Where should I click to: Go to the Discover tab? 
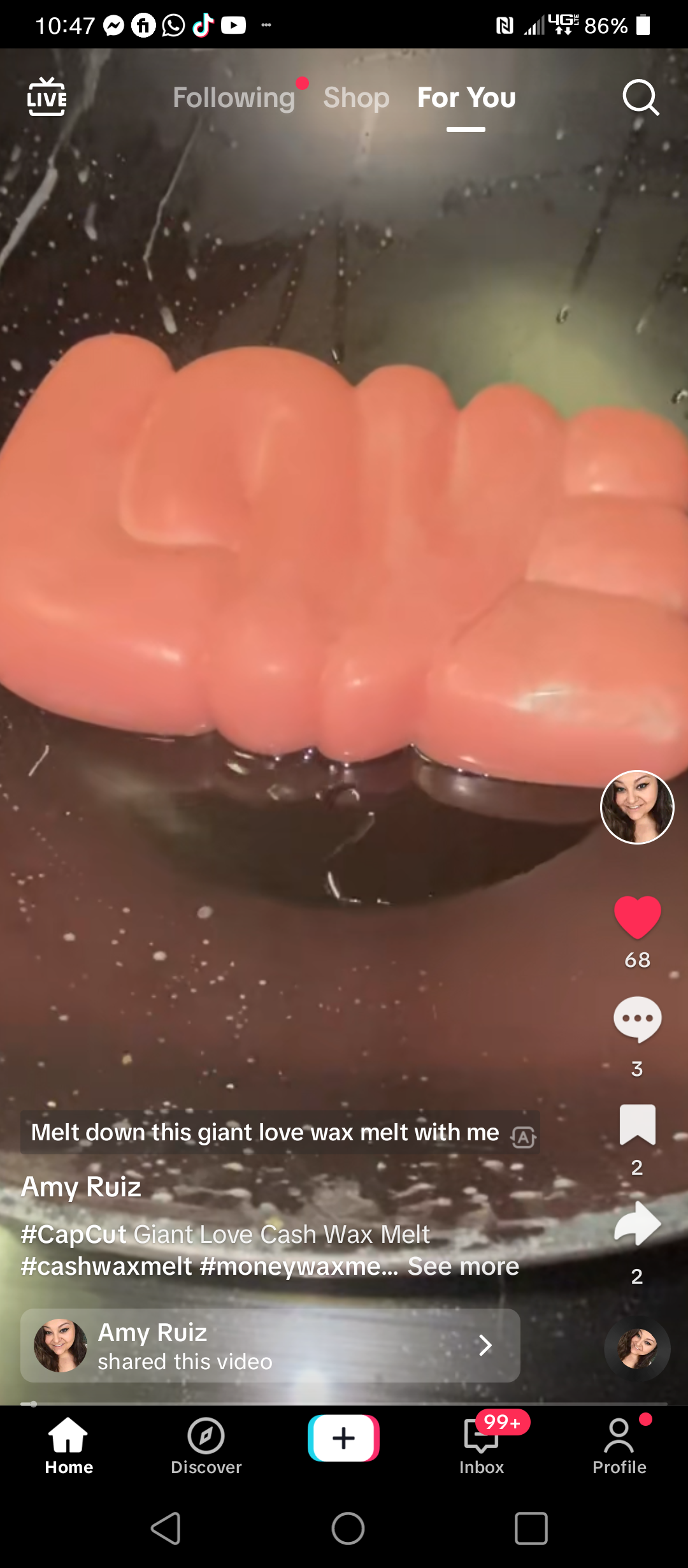(x=206, y=1446)
